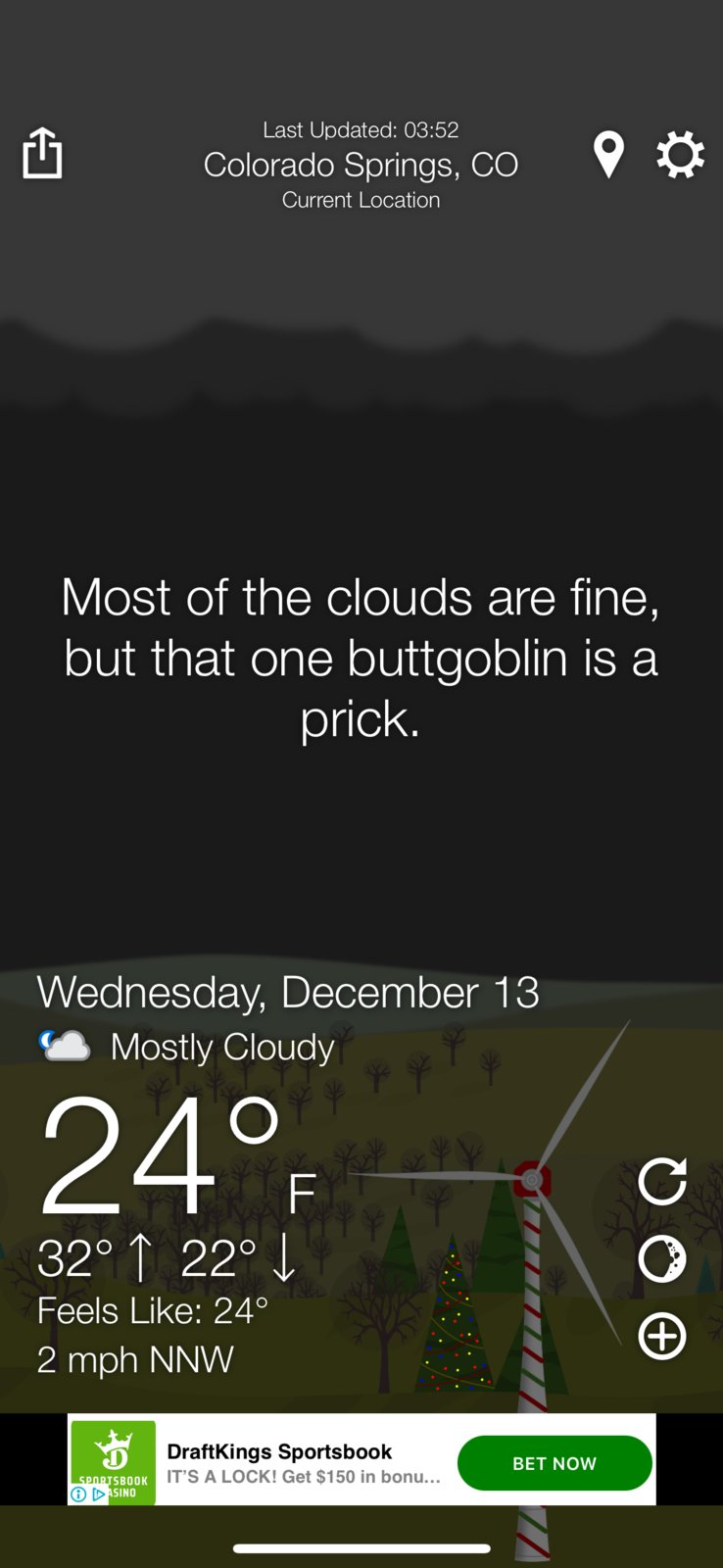Open the location pin to change city

coord(608,155)
